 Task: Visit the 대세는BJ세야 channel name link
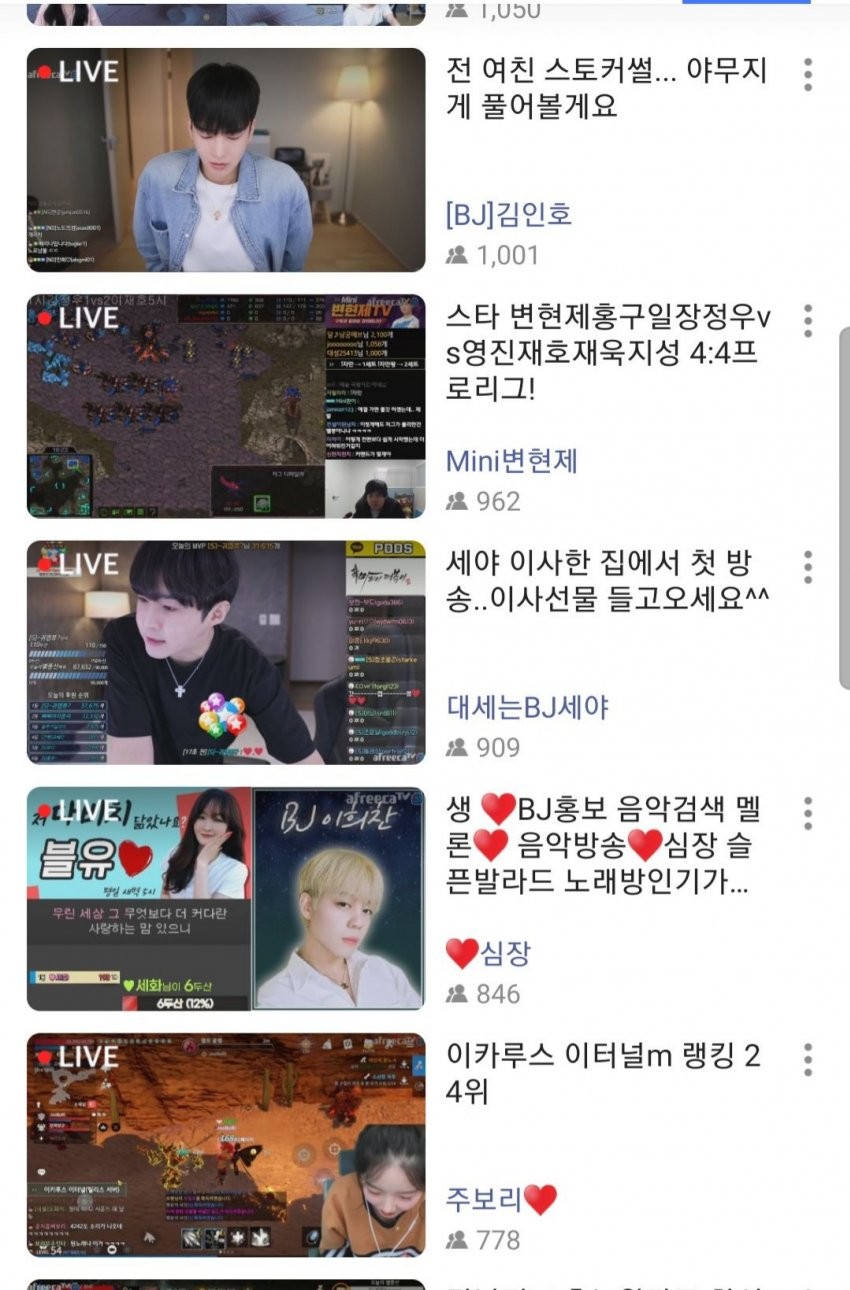pyautogui.click(x=528, y=707)
